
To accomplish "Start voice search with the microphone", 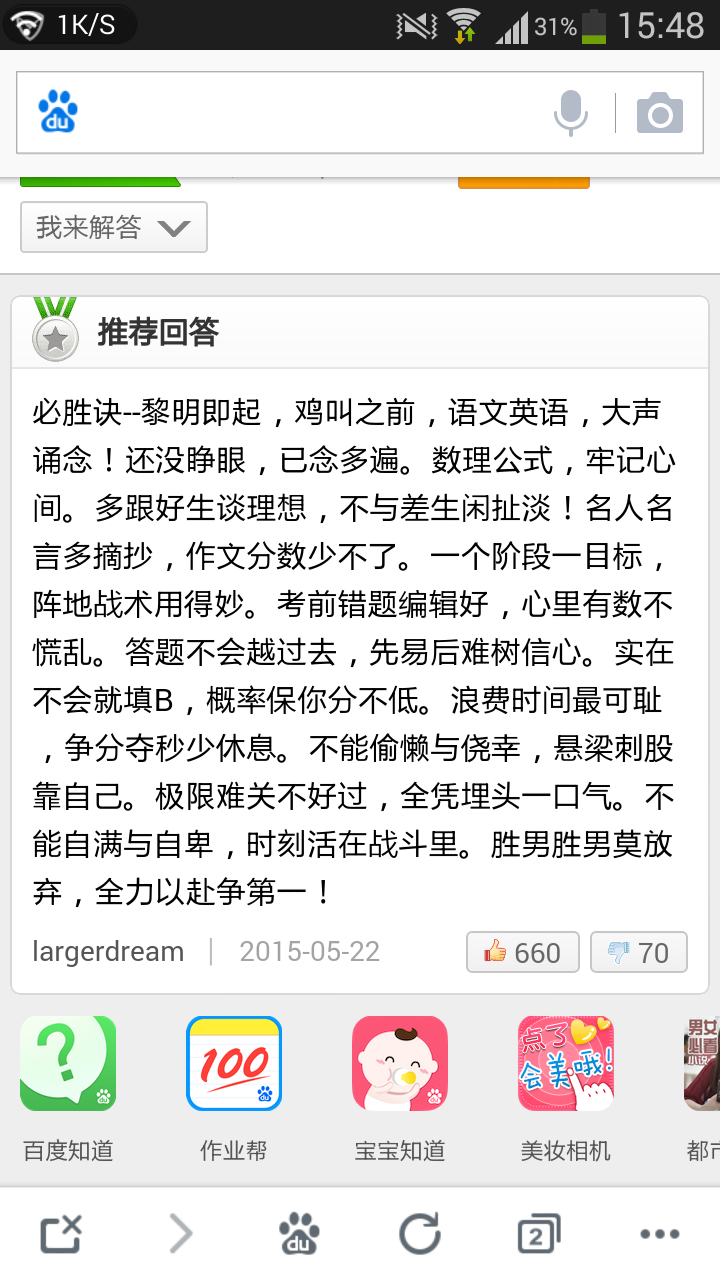I will 571,112.
